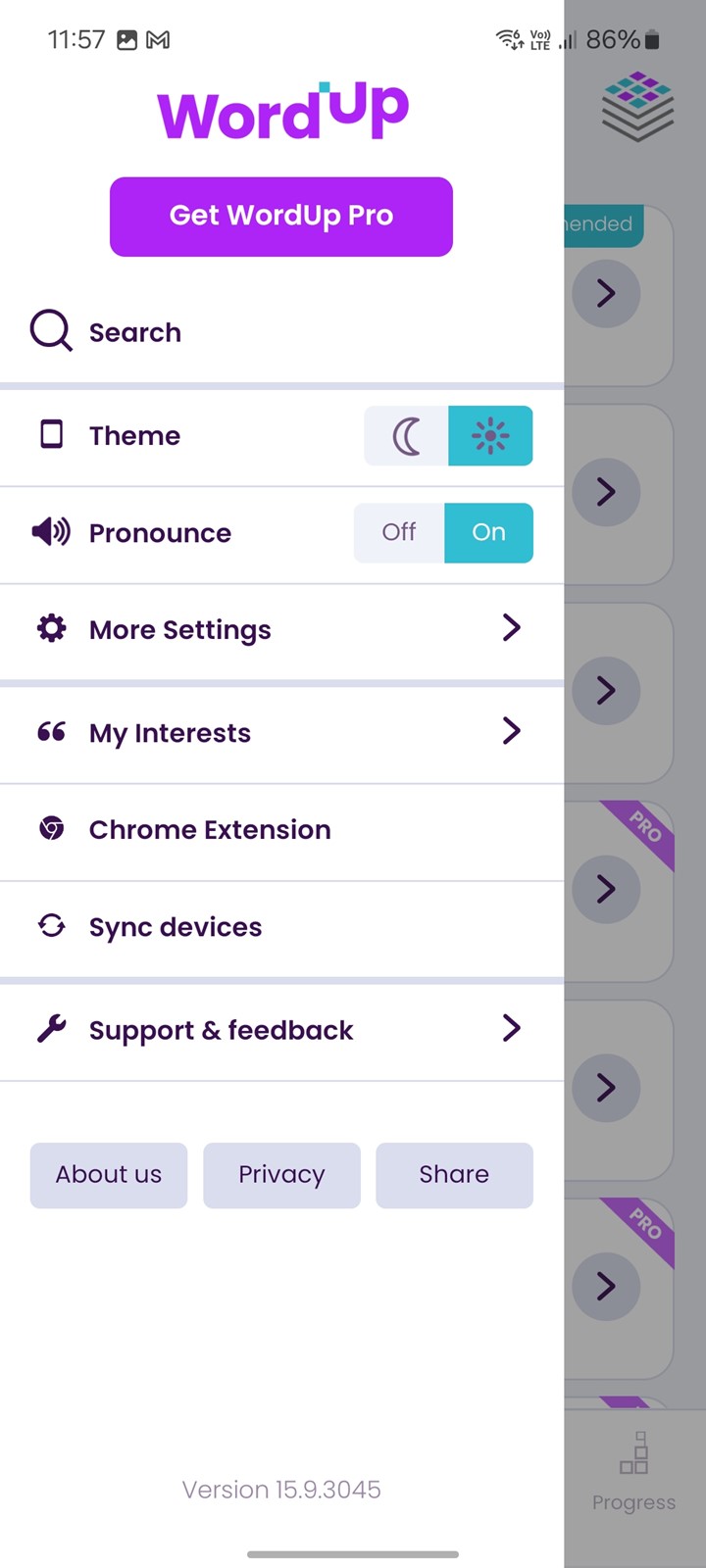Turn Pronounce off
706x1568 pixels.
tap(399, 533)
